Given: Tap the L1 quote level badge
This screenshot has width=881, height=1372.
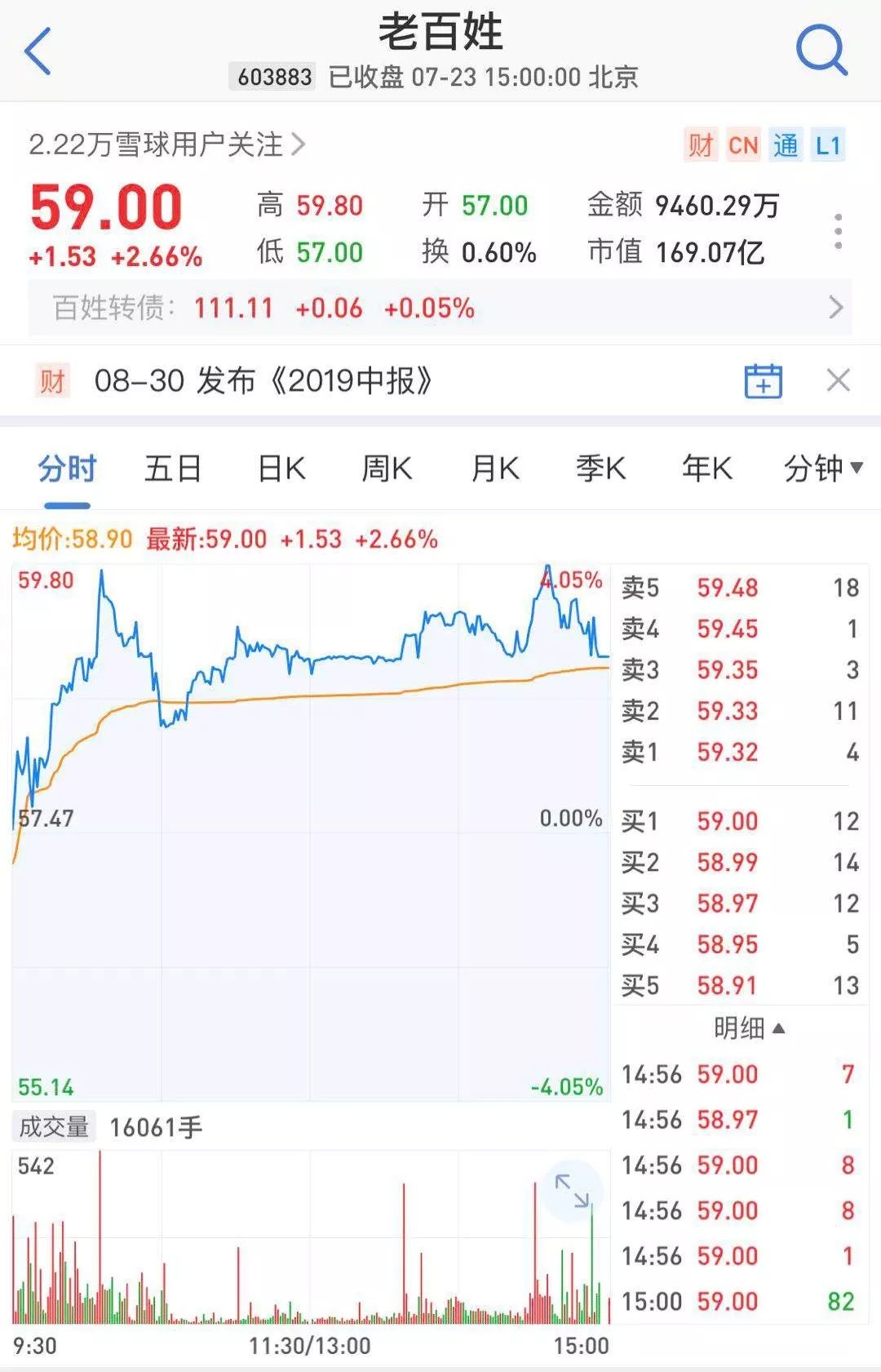Looking at the screenshot, I should tap(828, 145).
